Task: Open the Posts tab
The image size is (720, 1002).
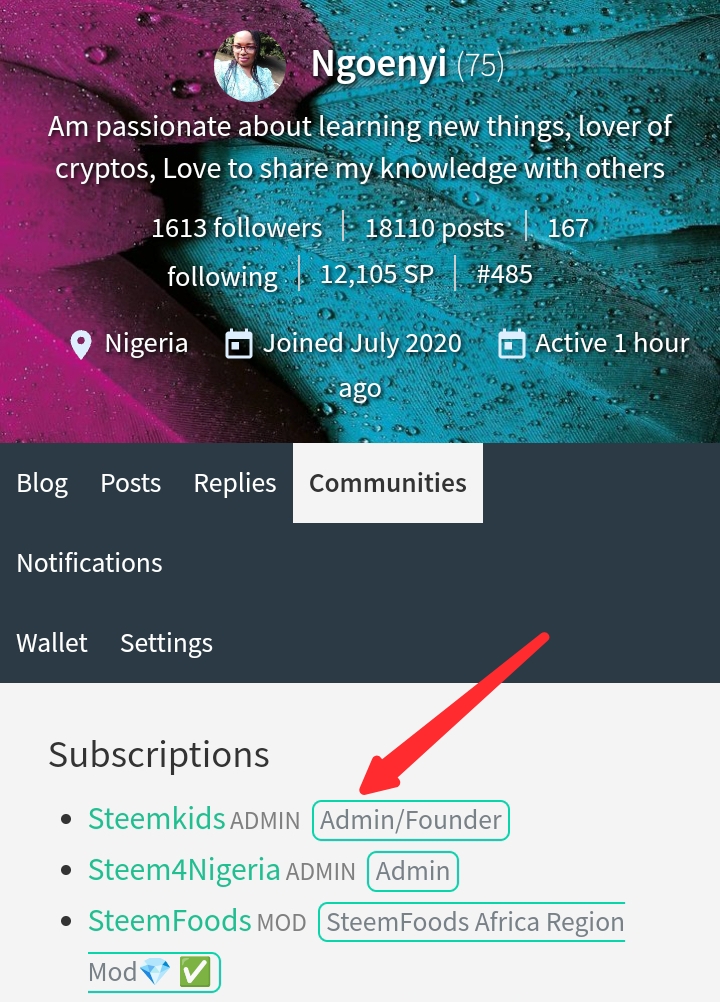Action: [x=130, y=483]
